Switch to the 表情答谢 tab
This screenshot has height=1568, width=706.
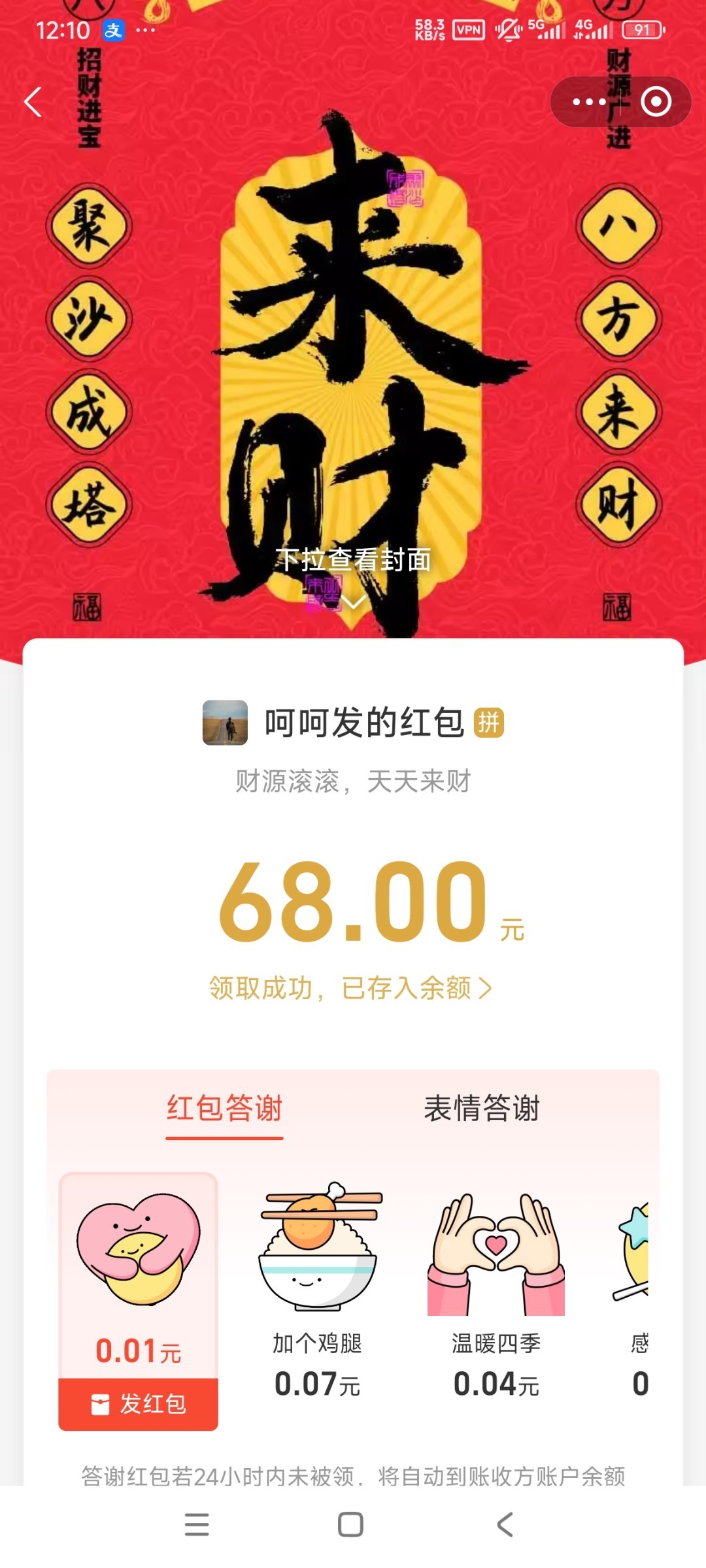[482, 1109]
